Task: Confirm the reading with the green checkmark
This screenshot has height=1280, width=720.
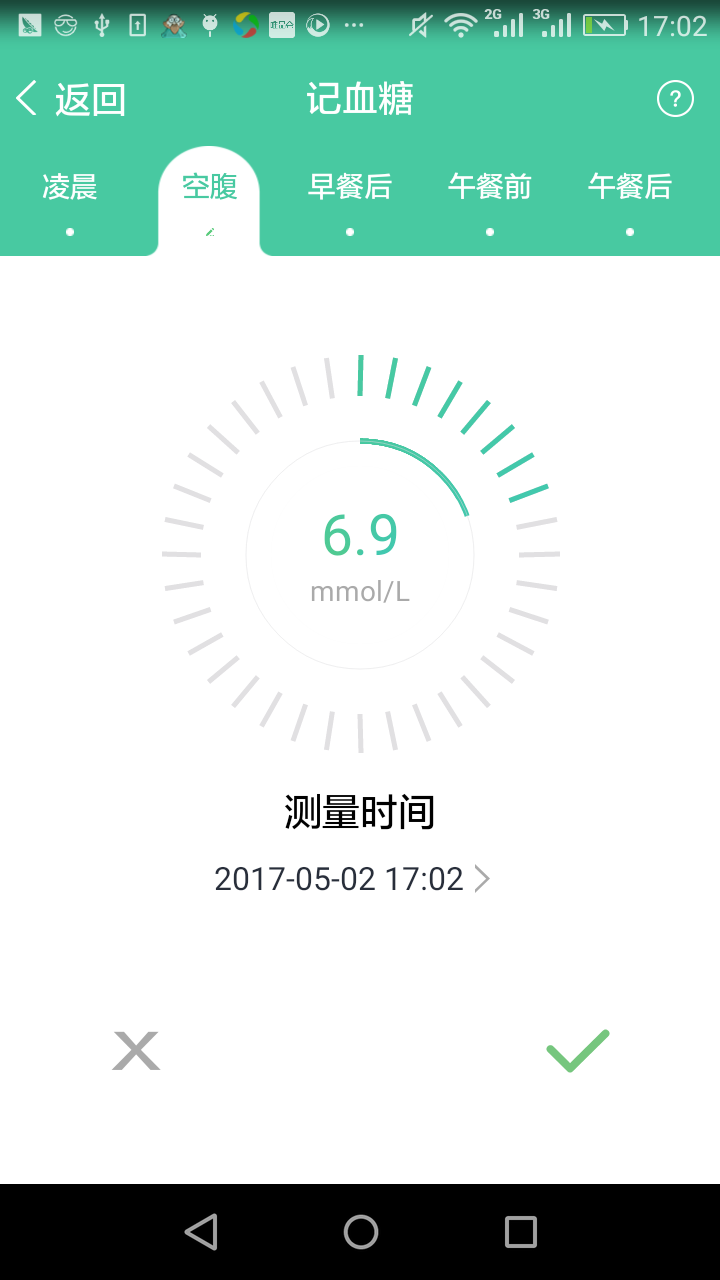Action: pyautogui.click(x=577, y=1050)
